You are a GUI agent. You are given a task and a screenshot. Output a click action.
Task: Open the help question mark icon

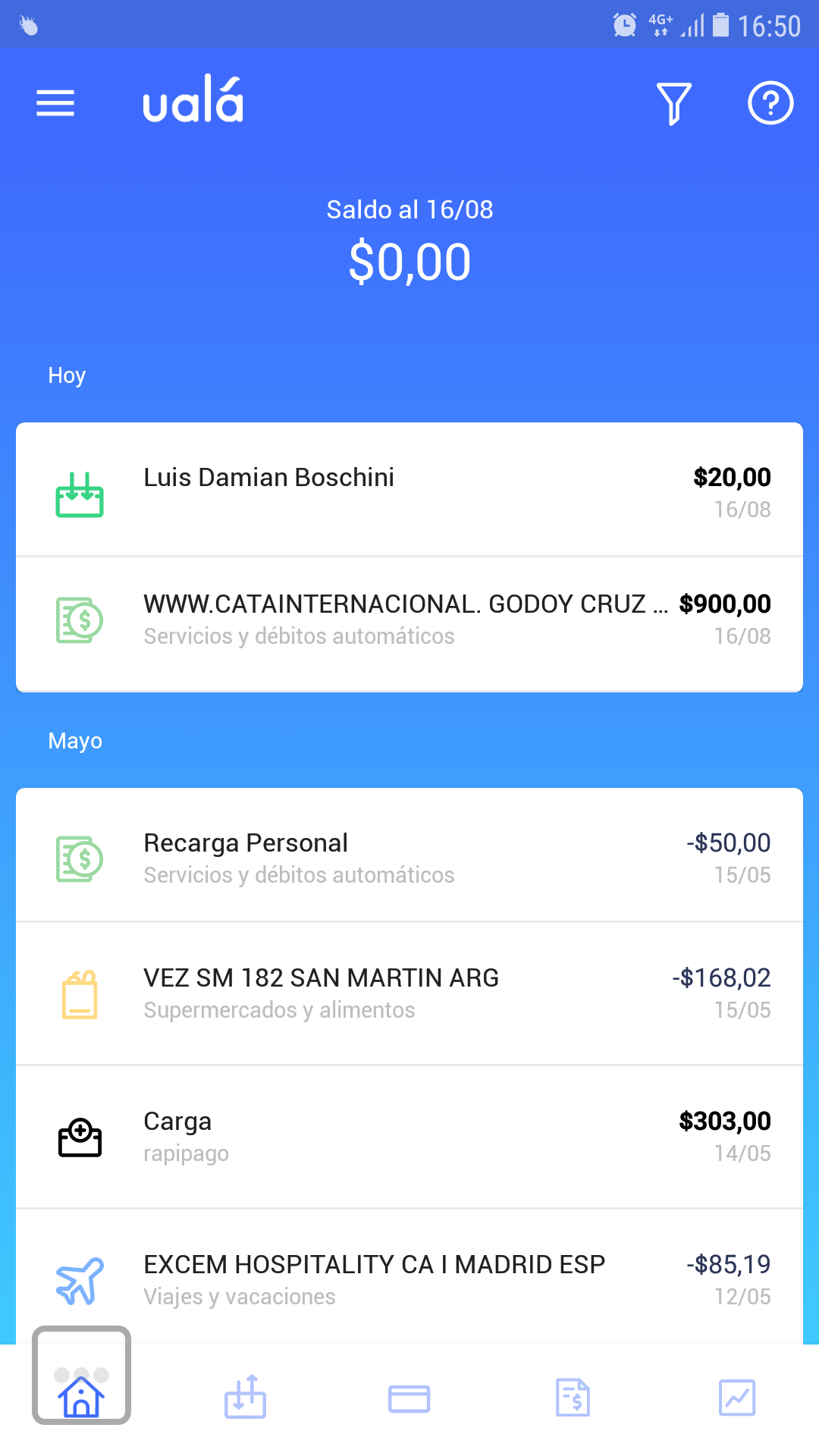pos(770,103)
